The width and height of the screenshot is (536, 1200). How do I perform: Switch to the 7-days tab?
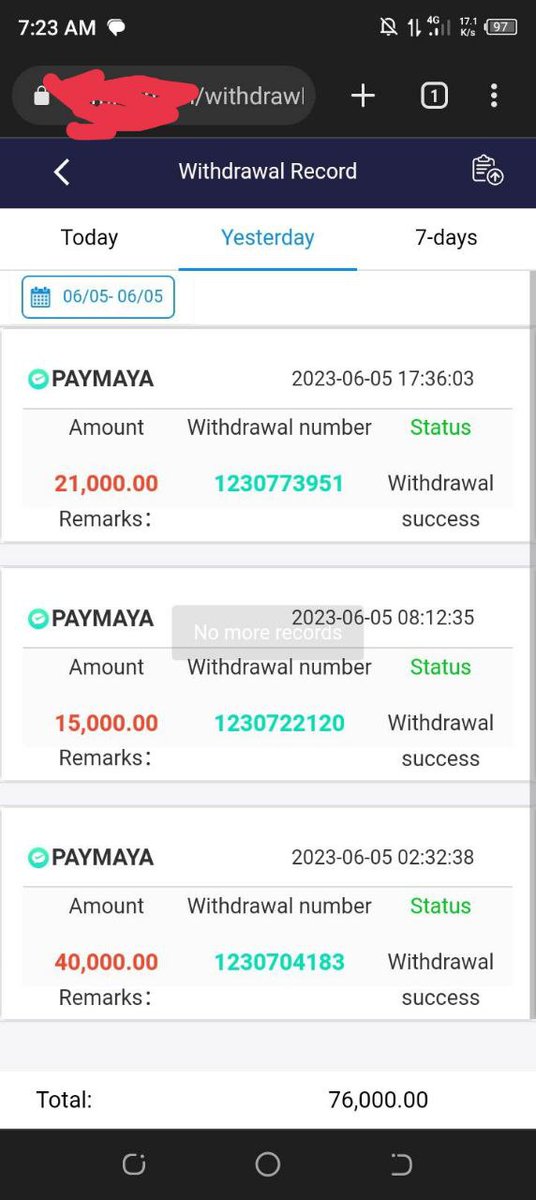(446, 238)
